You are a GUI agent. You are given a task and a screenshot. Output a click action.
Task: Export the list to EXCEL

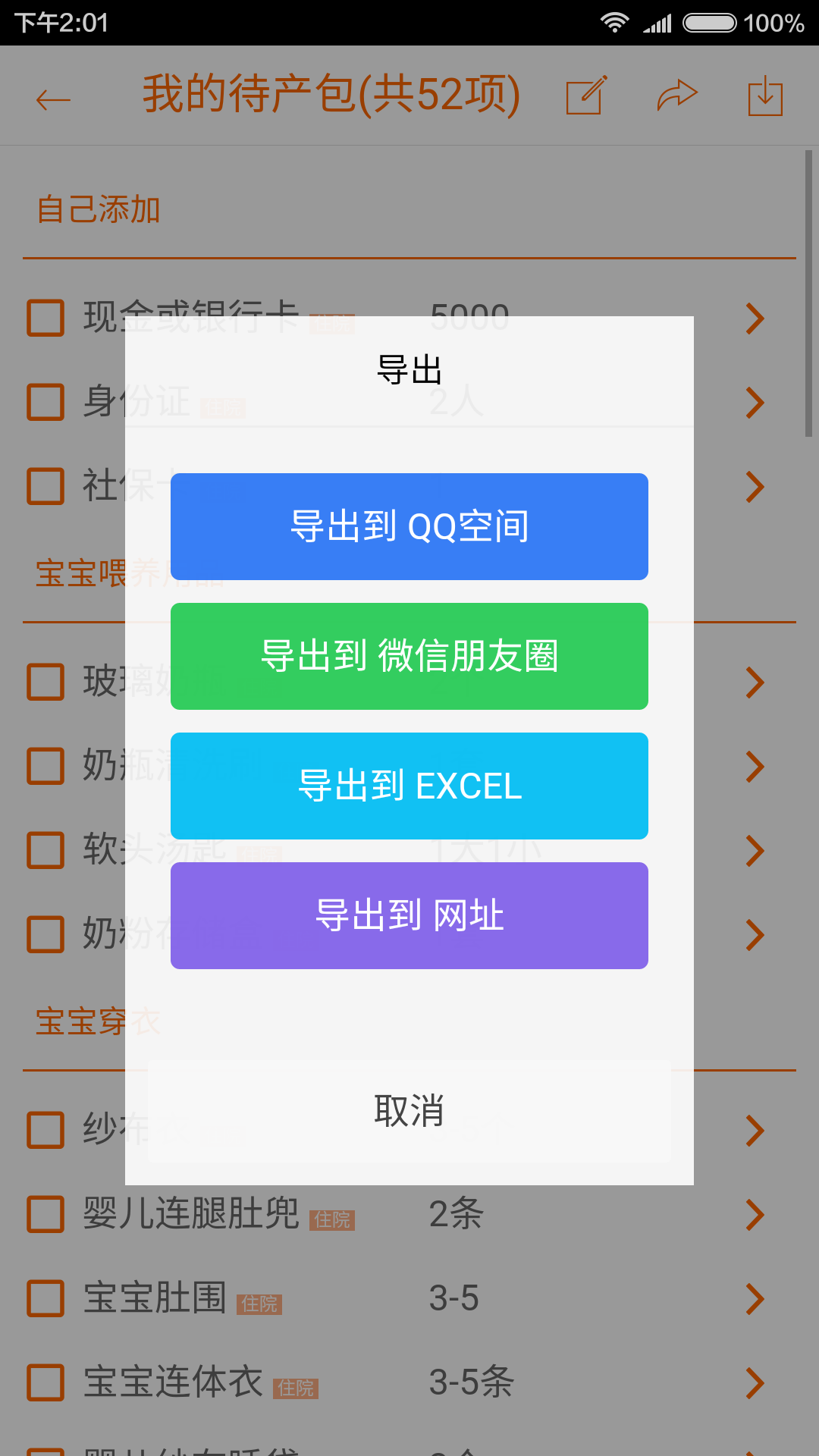click(409, 786)
